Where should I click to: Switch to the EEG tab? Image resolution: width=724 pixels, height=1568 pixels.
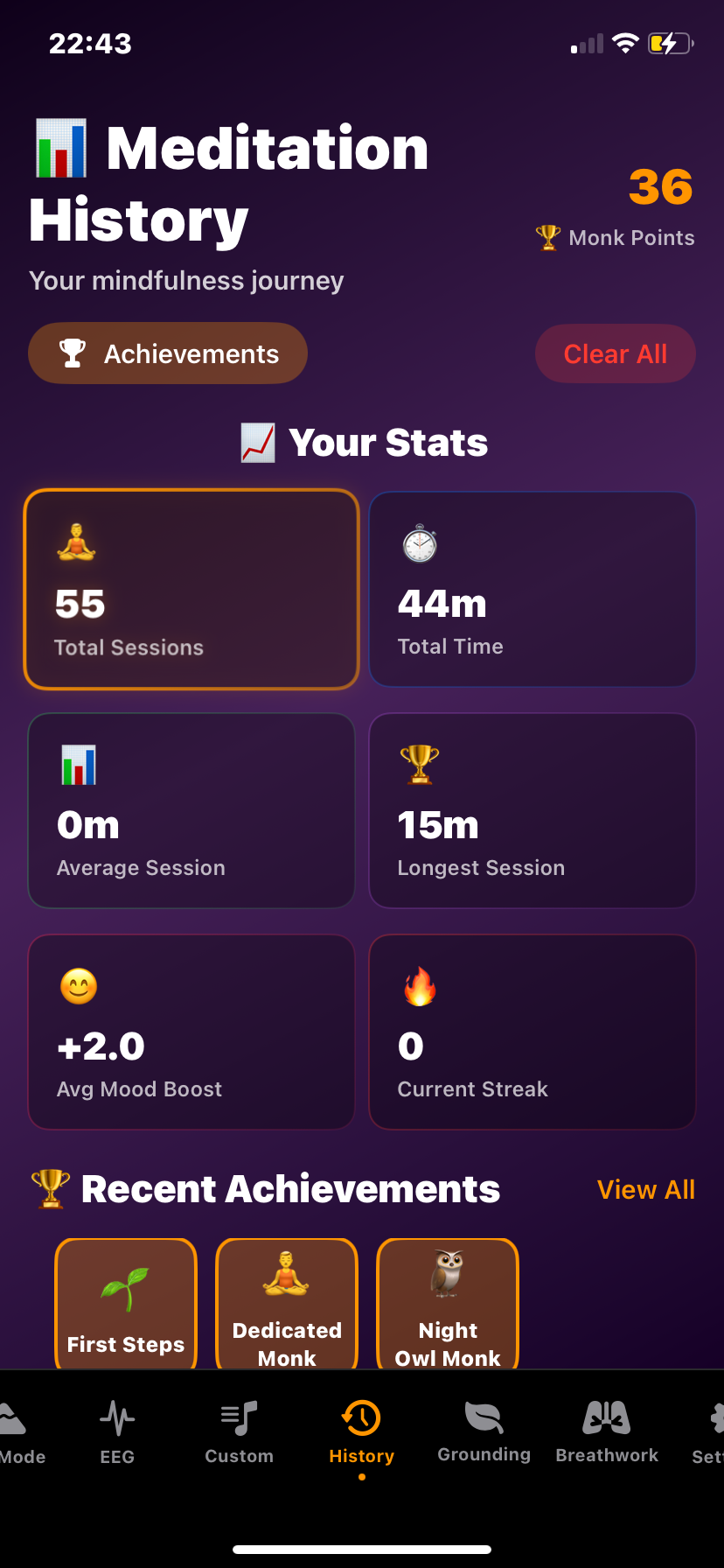click(x=117, y=1431)
